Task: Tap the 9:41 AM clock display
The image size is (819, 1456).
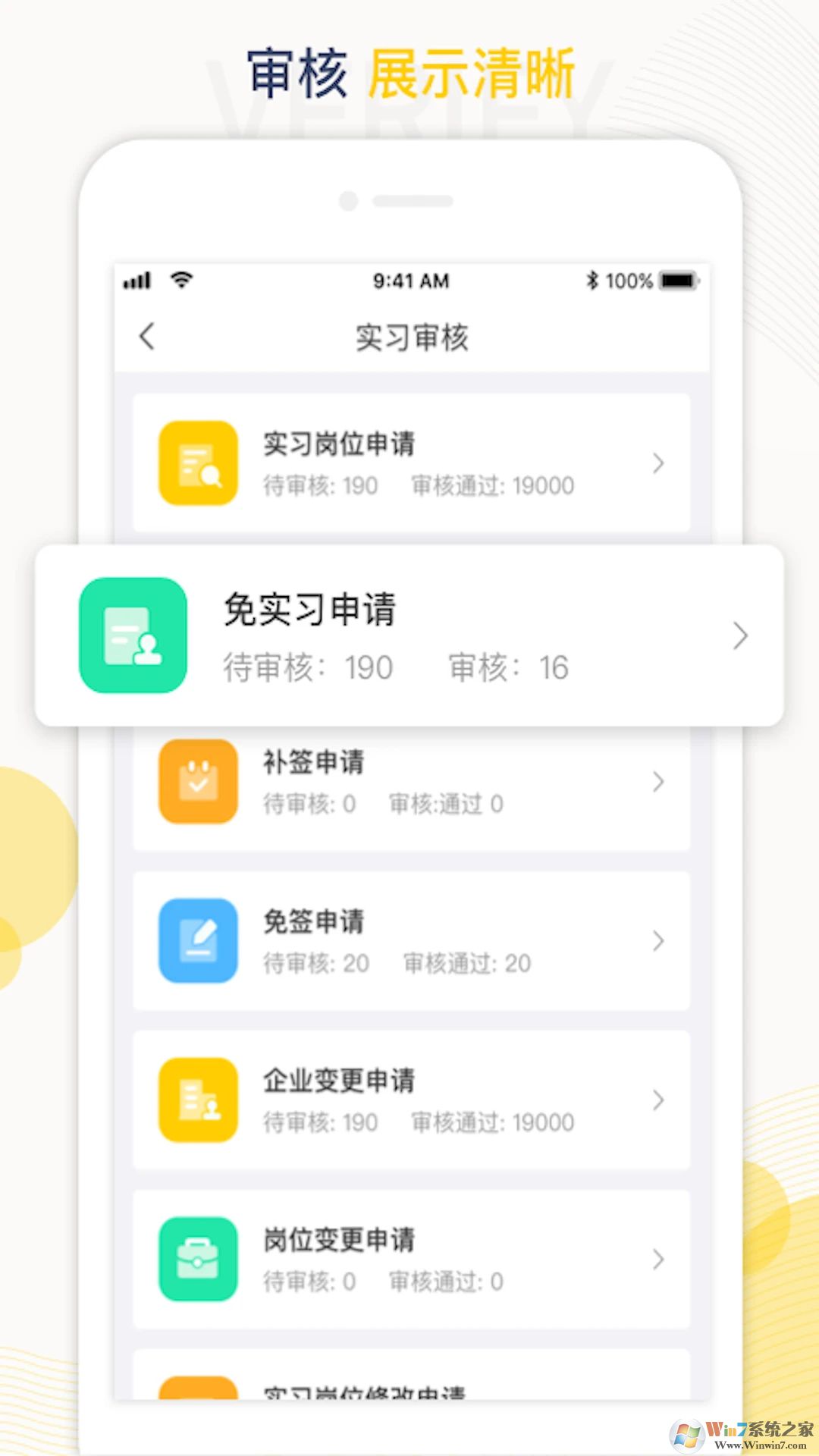Action: pos(410,280)
